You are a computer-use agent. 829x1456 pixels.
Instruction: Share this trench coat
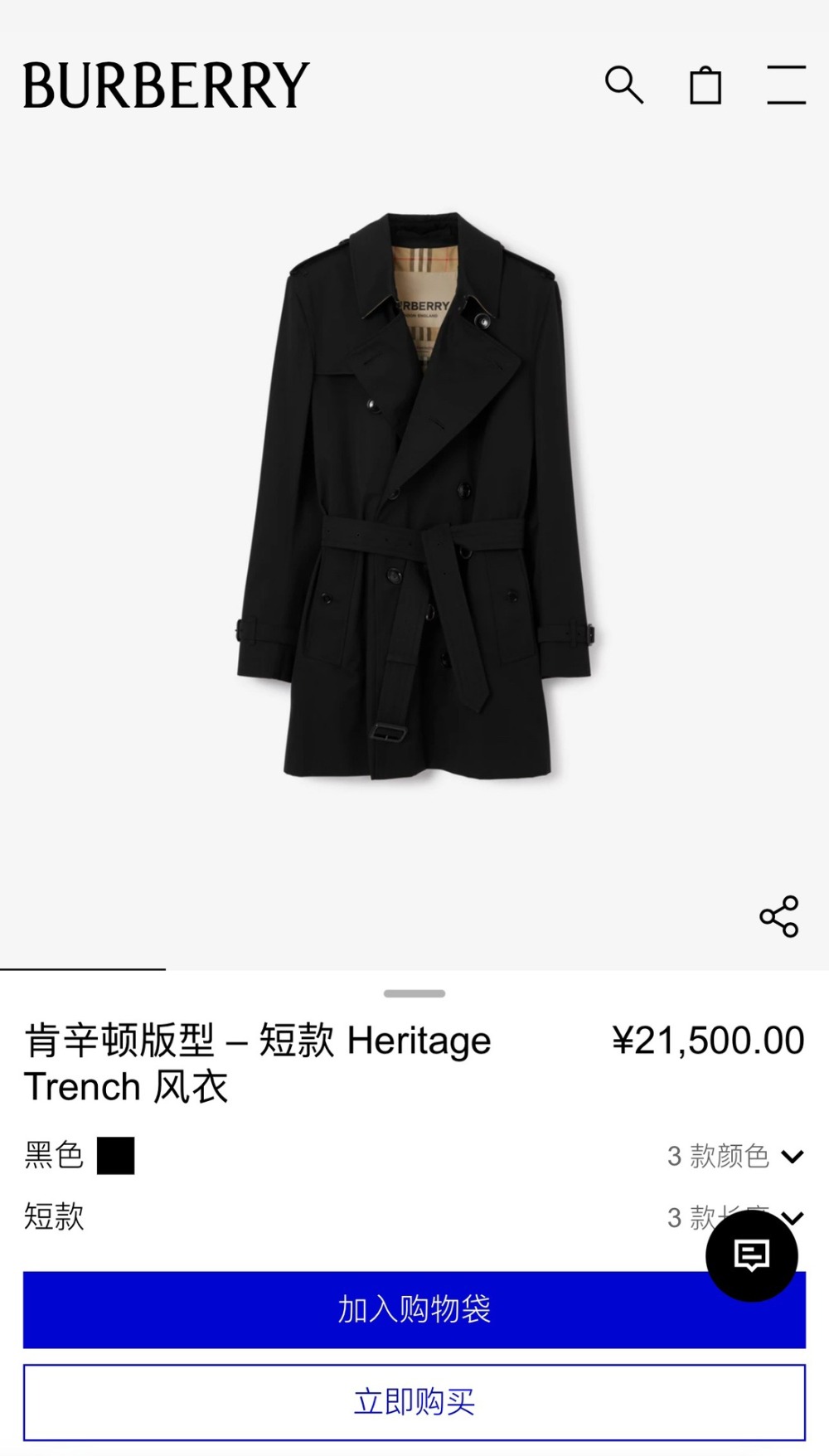coord(778,916)
